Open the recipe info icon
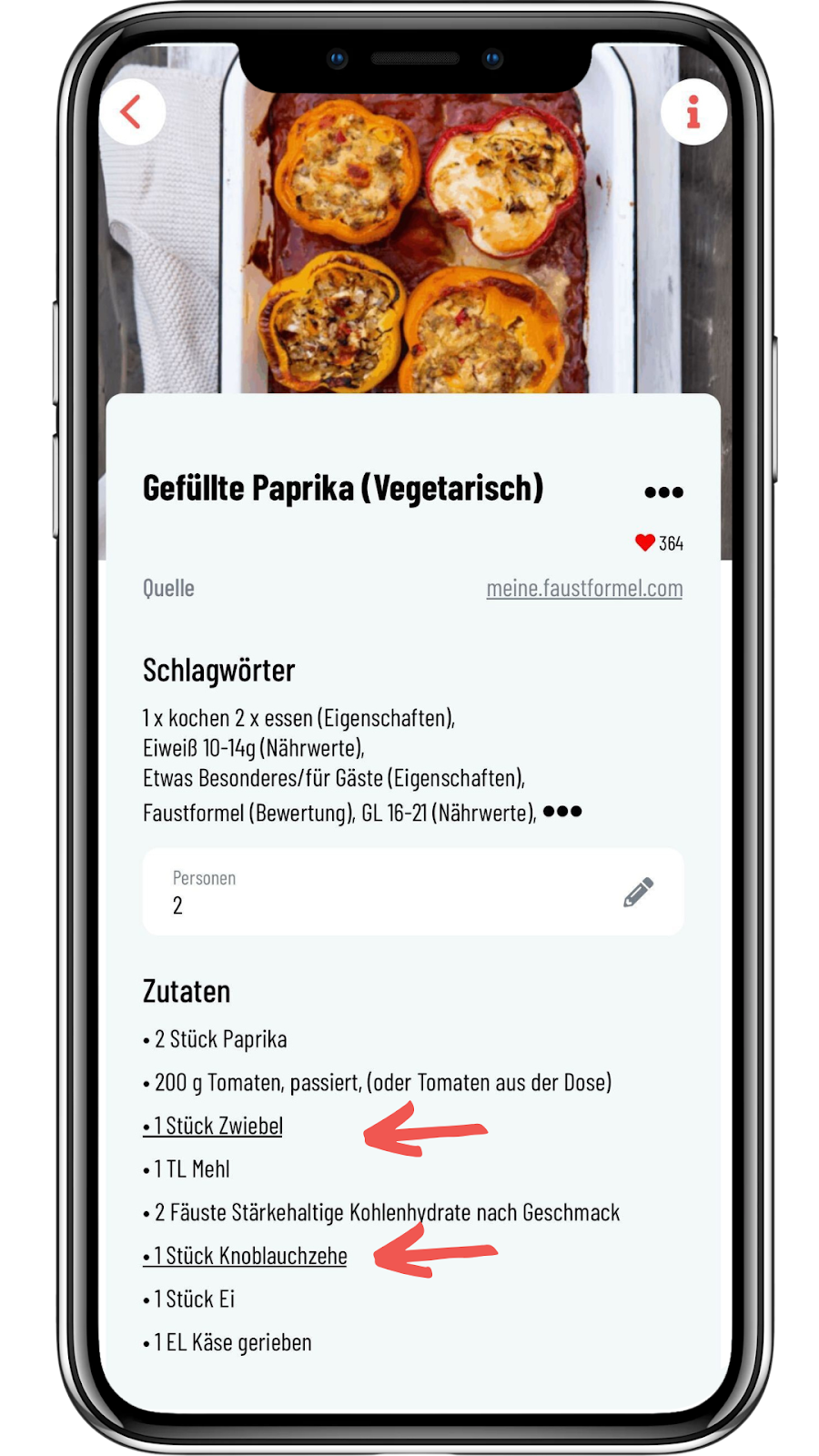Viewport: 819px width, 1456px height. tap(693, 112)
